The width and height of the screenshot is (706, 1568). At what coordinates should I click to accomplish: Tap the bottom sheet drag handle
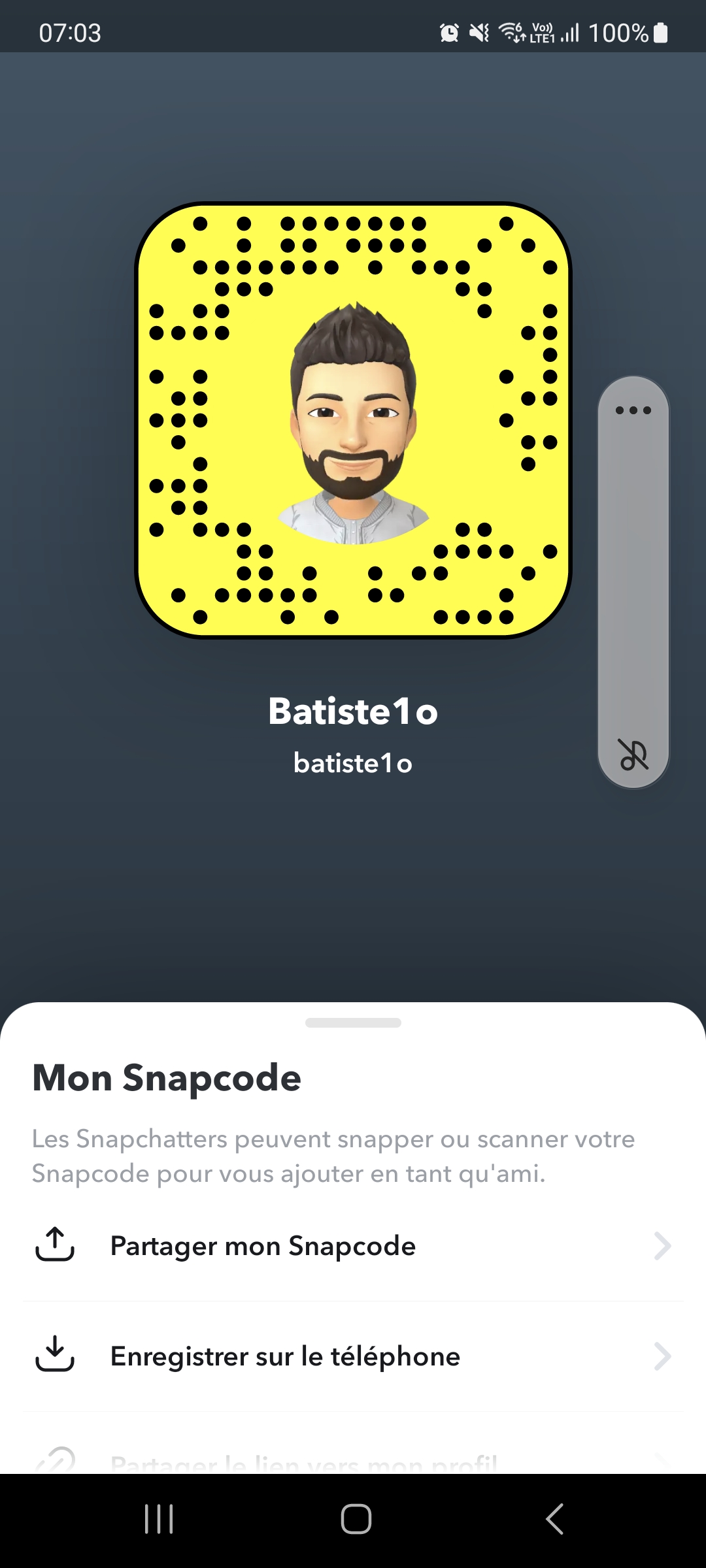(x=353, y=1022)
